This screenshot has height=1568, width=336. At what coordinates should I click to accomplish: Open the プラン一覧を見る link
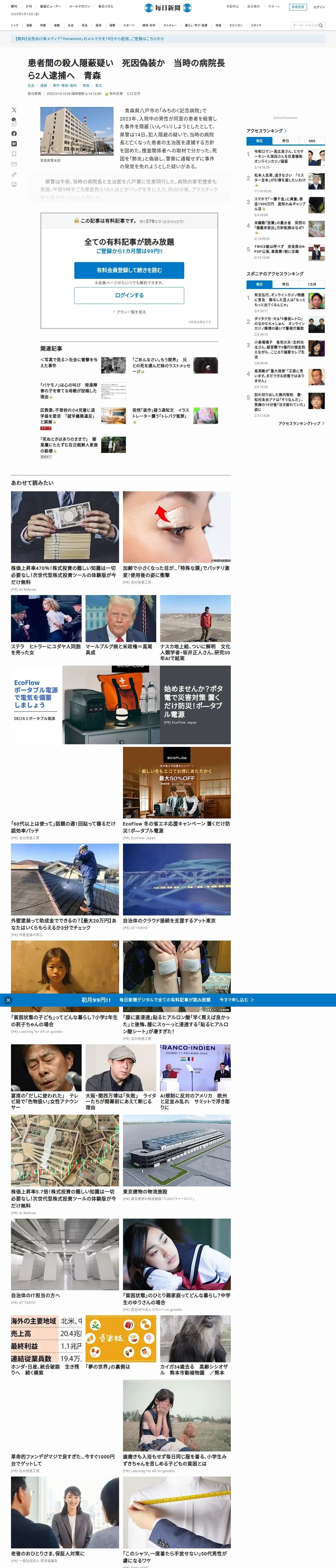pyautogui.click(x=129, y=312)
